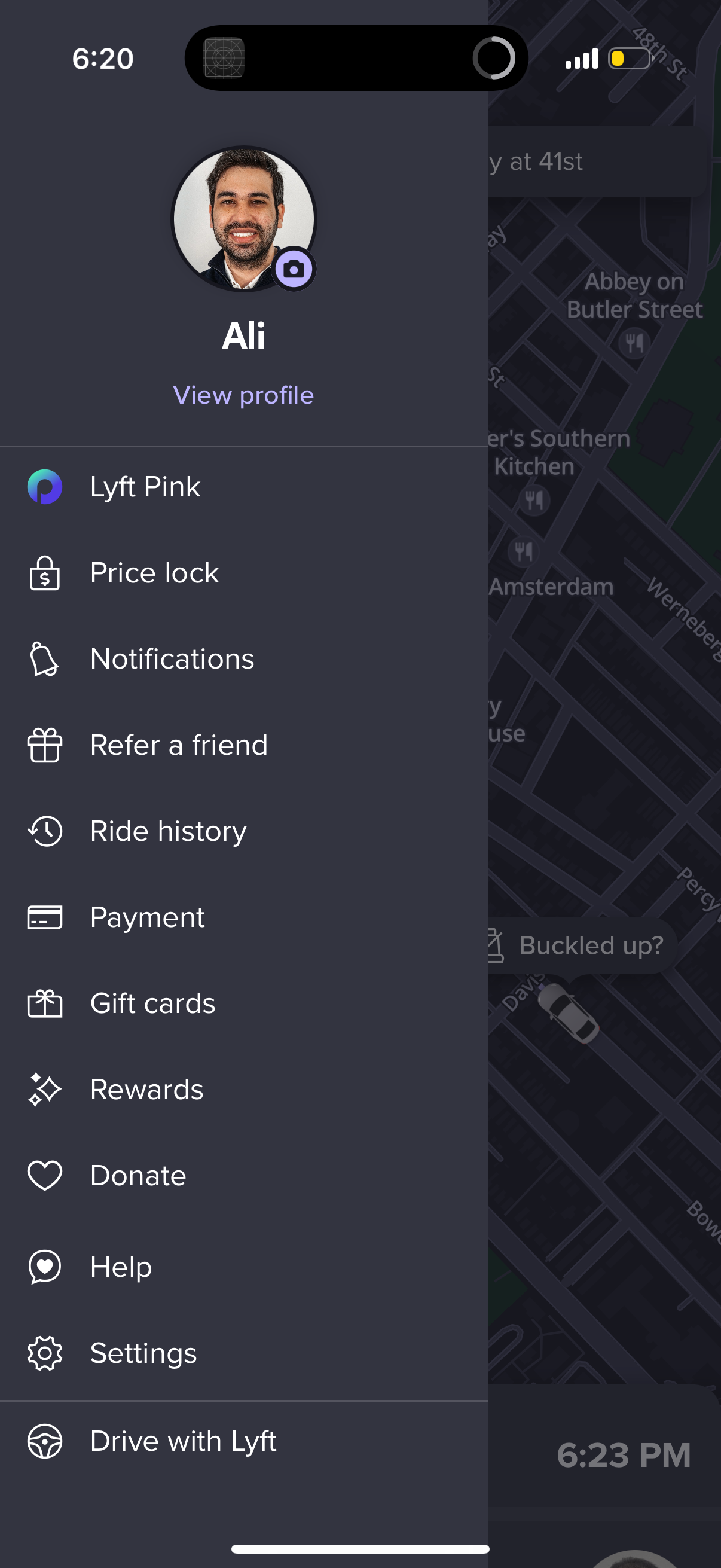Tap the Rewards sparkle icon
Viewport: 721px width, 1568px height.
tap(44, 1091)
